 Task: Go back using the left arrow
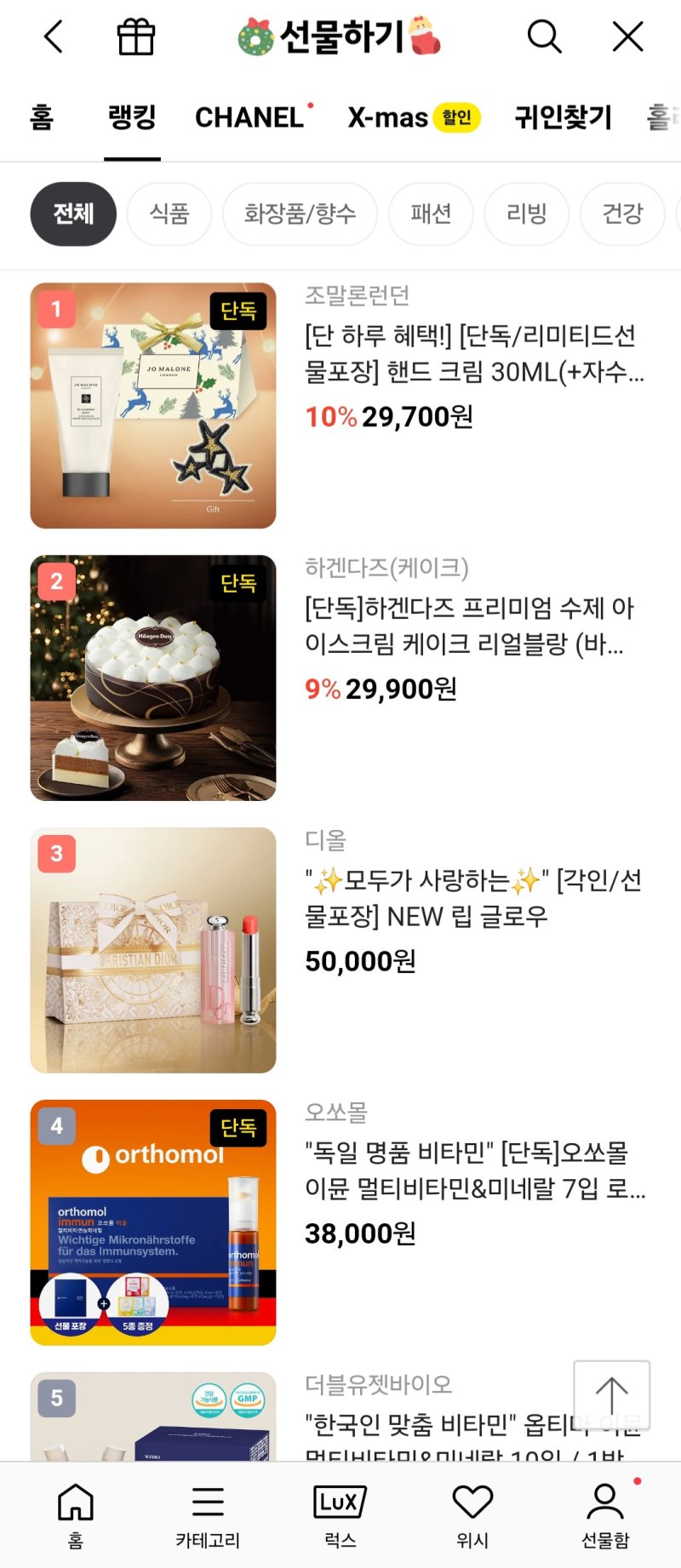point(53,37)
